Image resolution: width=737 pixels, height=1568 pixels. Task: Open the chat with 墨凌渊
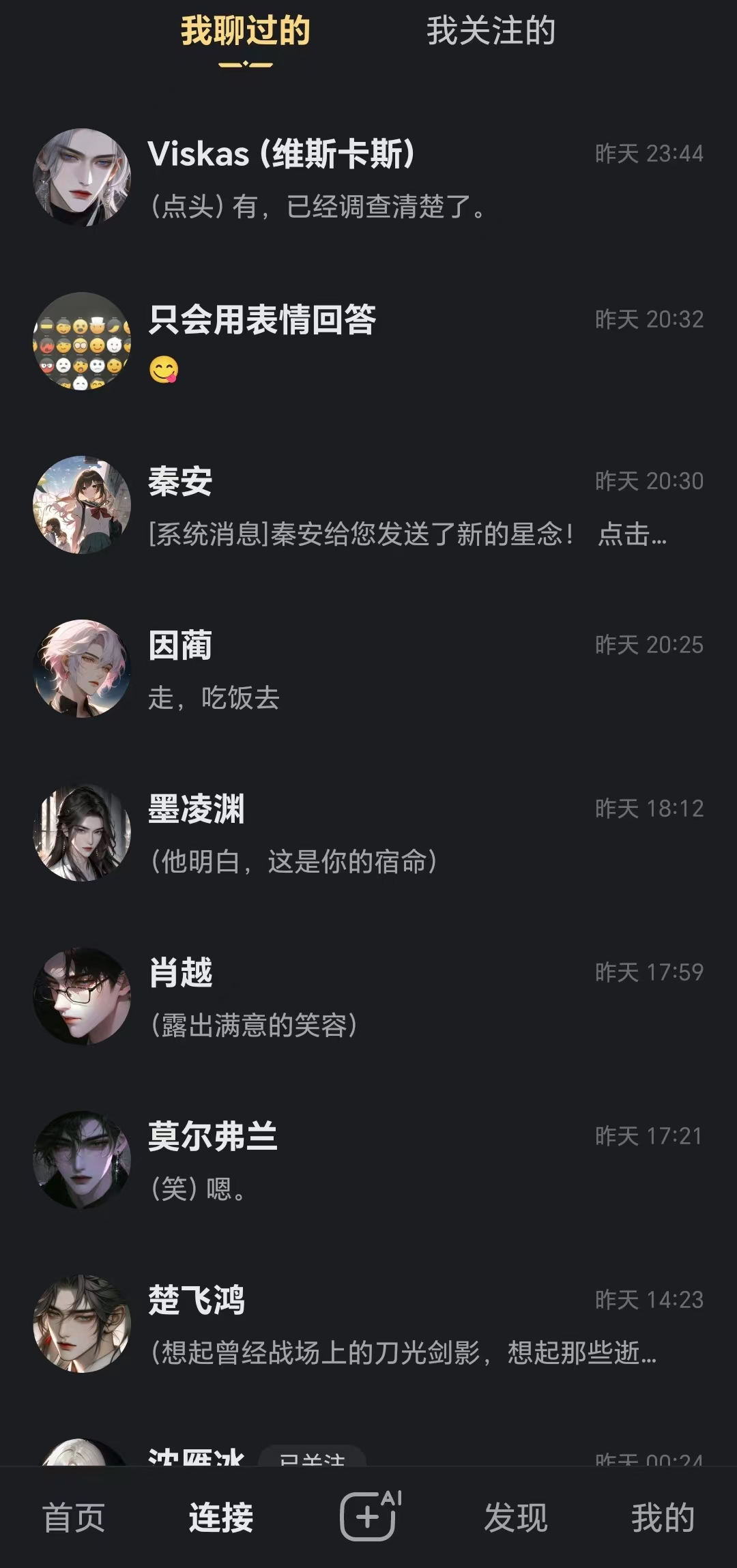tap(369, 833)
